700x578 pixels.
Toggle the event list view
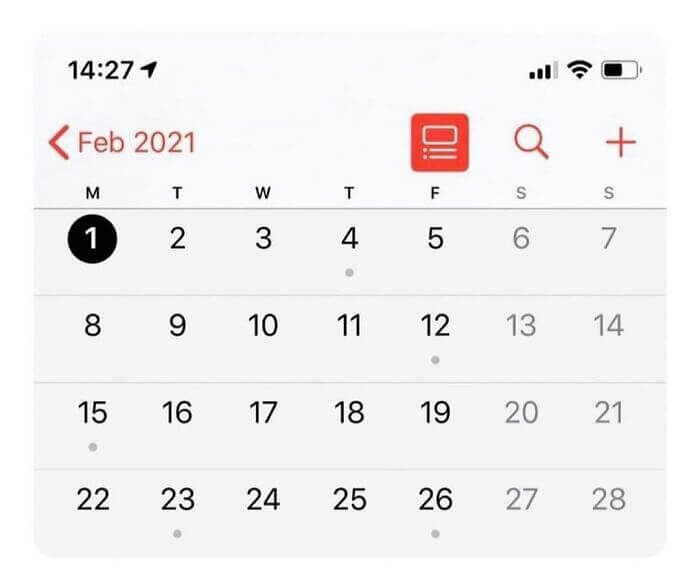(x=439, y=143)
